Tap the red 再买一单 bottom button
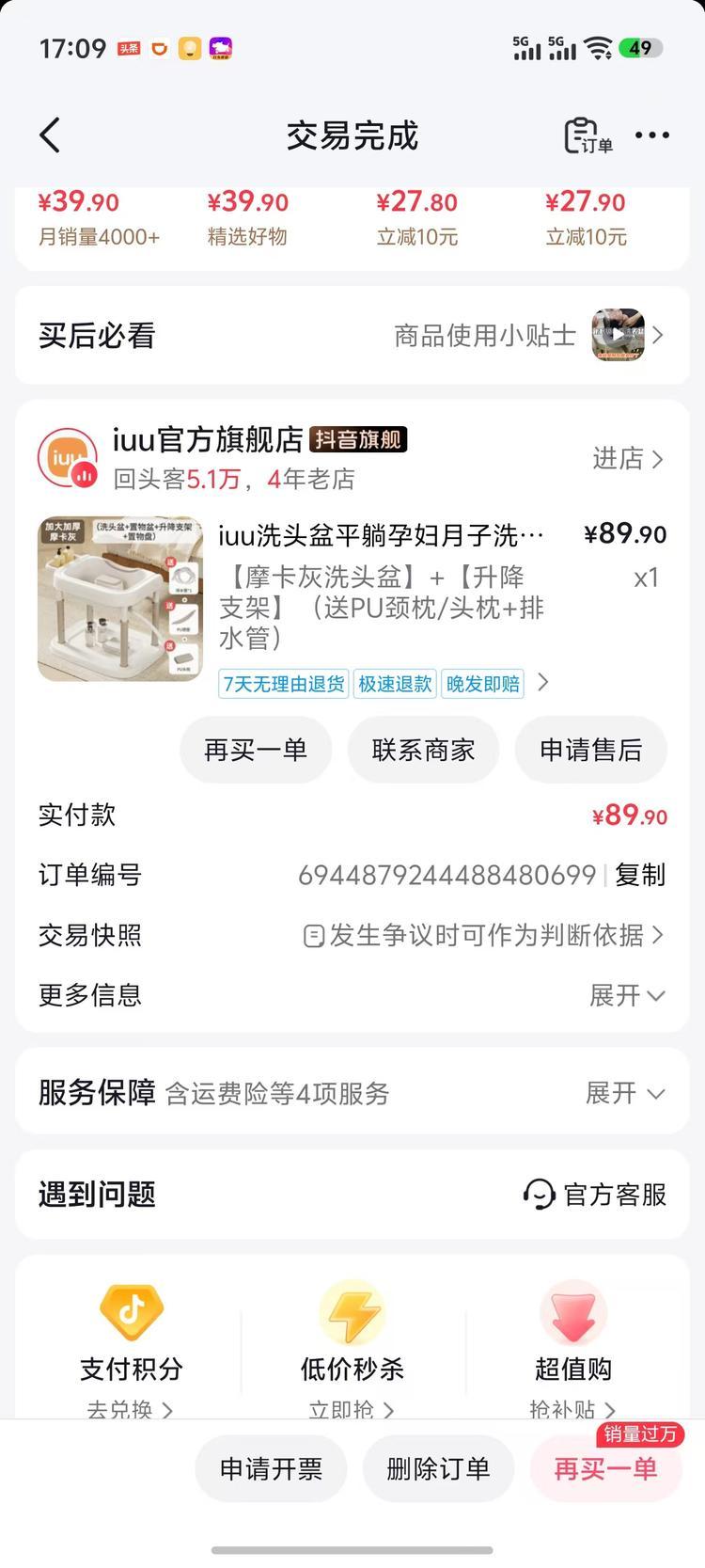The height and width of the screenshot is (1568, 705). coord(605,1469)
